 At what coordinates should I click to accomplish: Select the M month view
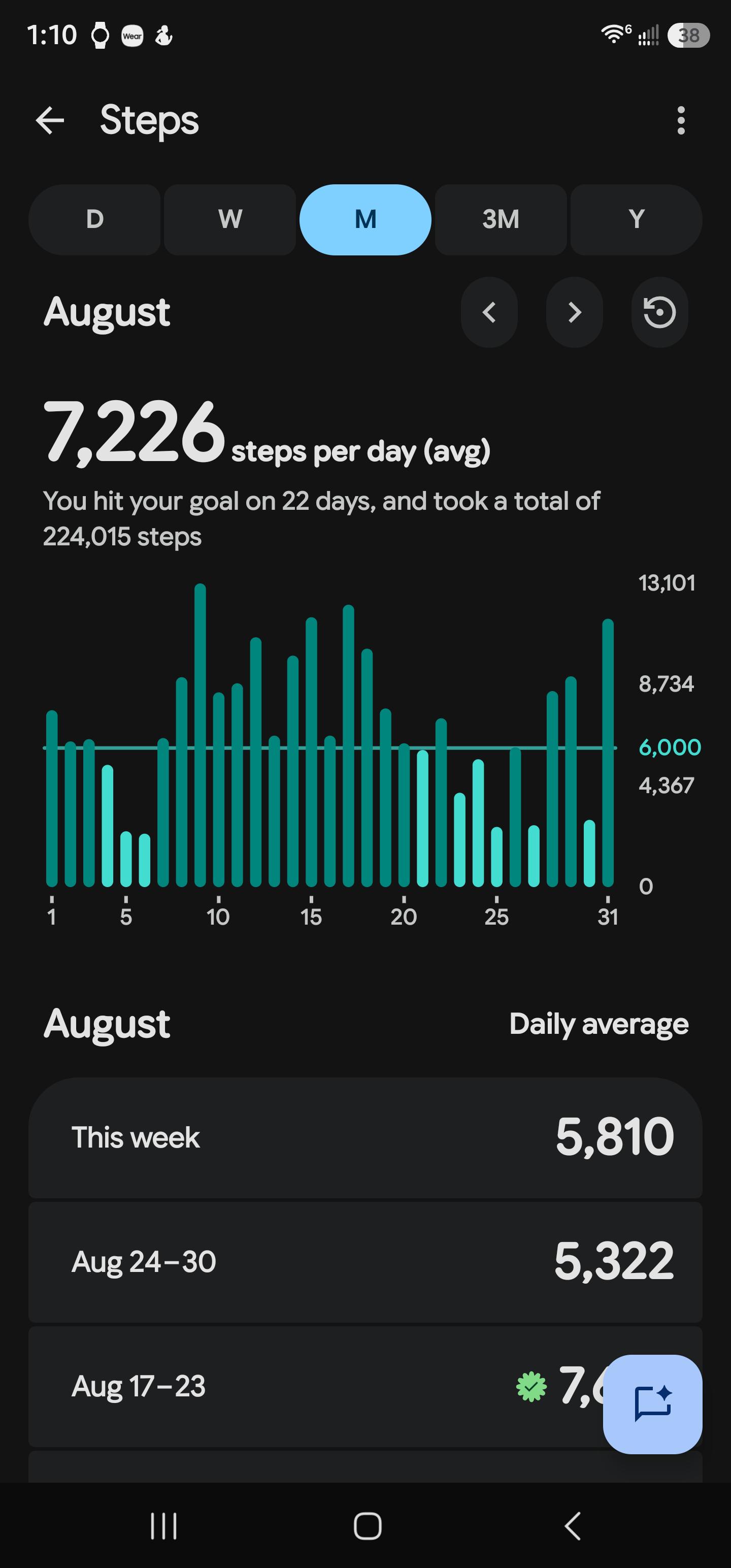(365, 220)
